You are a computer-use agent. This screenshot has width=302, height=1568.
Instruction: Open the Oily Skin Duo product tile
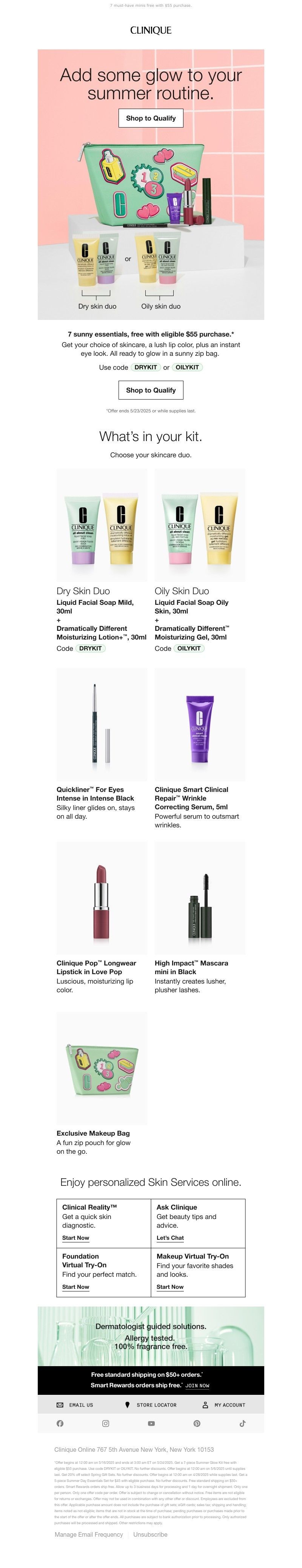click(200, 525)
